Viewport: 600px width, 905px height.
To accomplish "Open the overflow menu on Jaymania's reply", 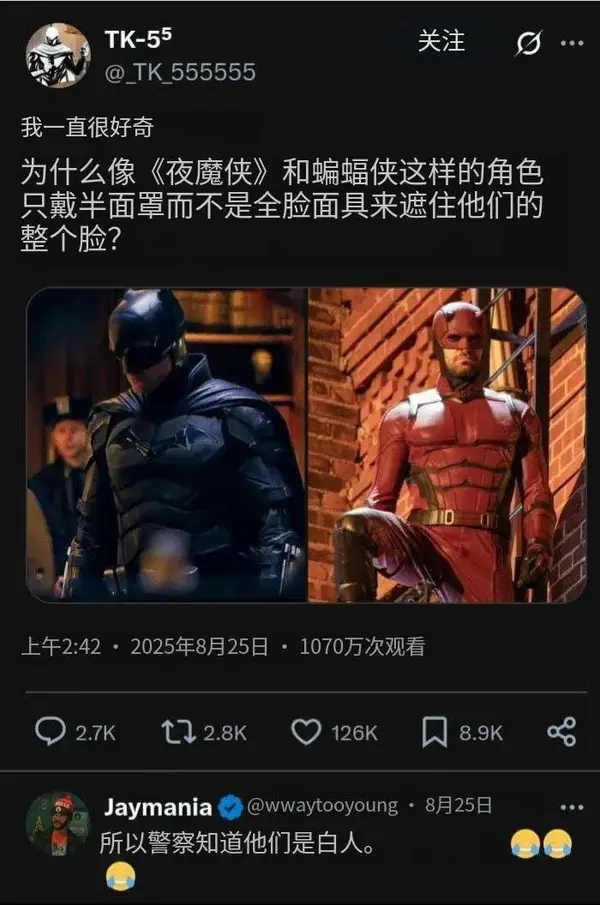I will point(571,806).
